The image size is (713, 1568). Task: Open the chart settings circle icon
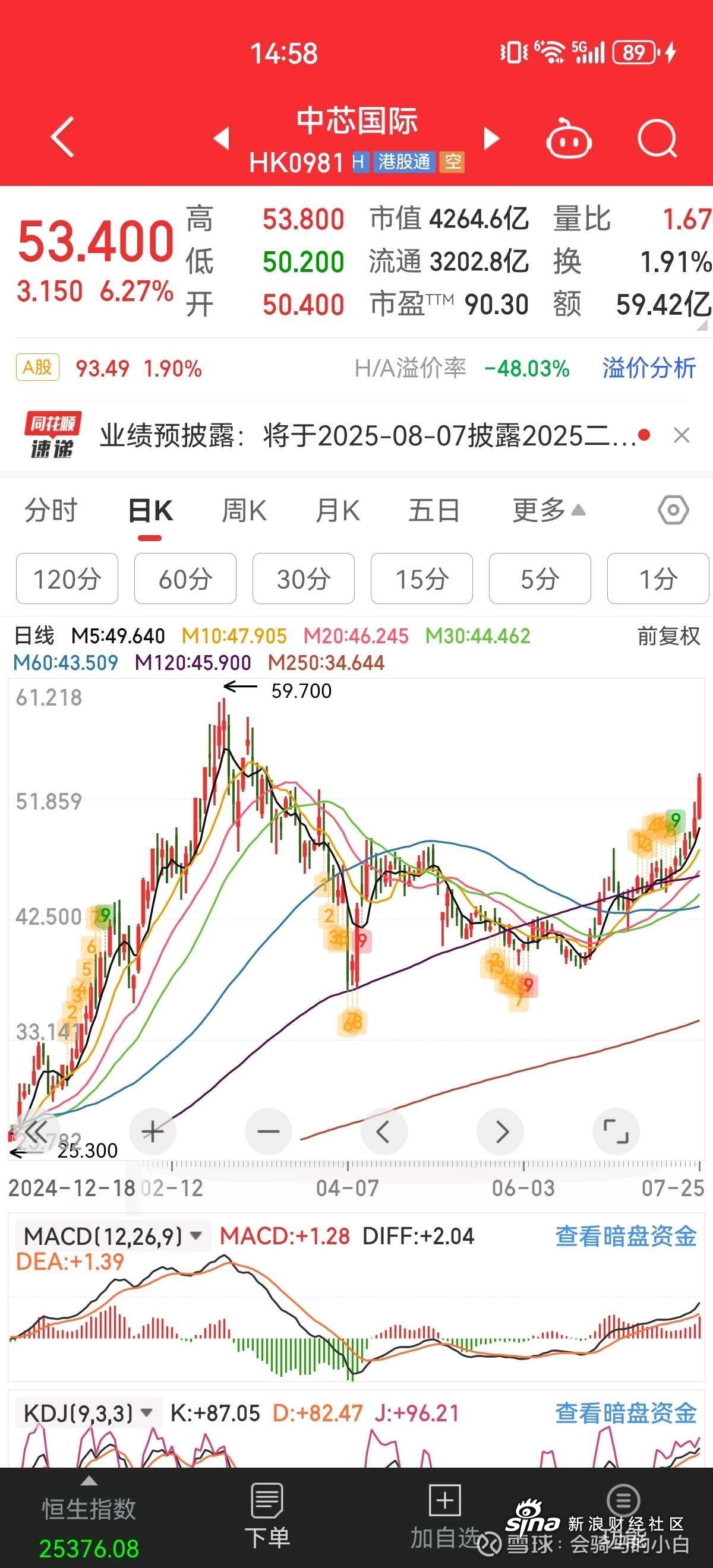coord(672,511)
